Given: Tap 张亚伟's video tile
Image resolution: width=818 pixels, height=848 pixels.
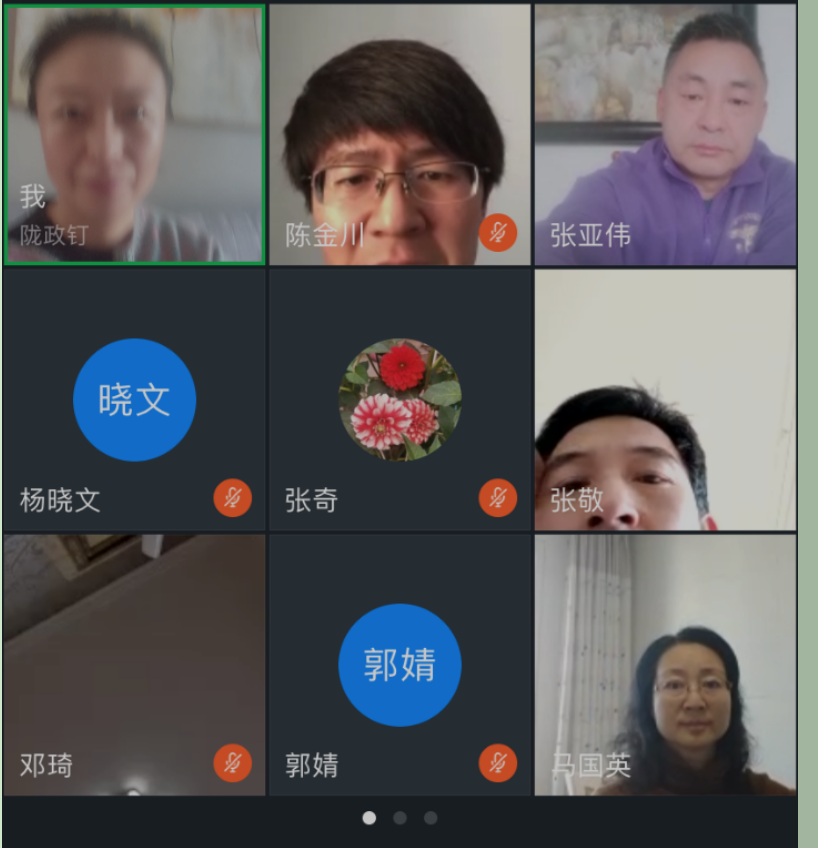Looking at the screenshot, I should [665, 135].
